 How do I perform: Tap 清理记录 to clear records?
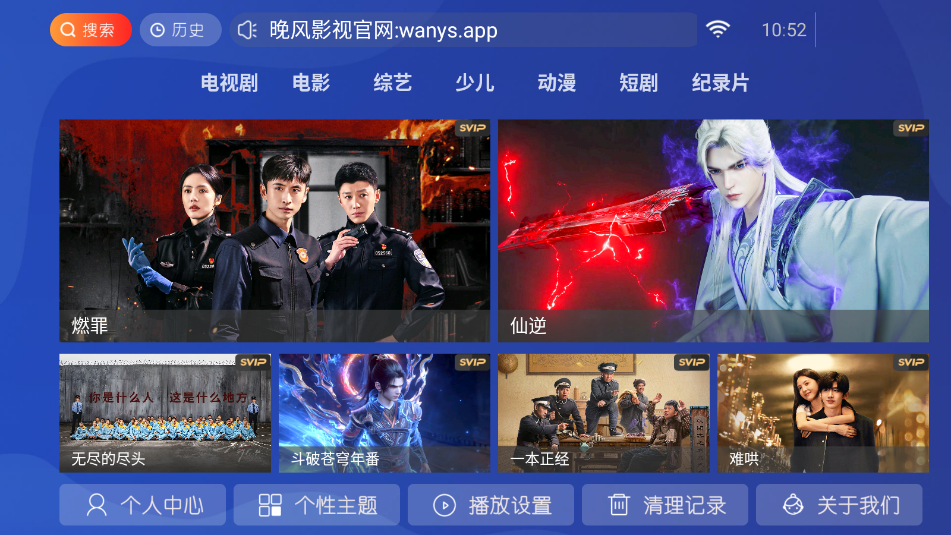click(664, 505)
